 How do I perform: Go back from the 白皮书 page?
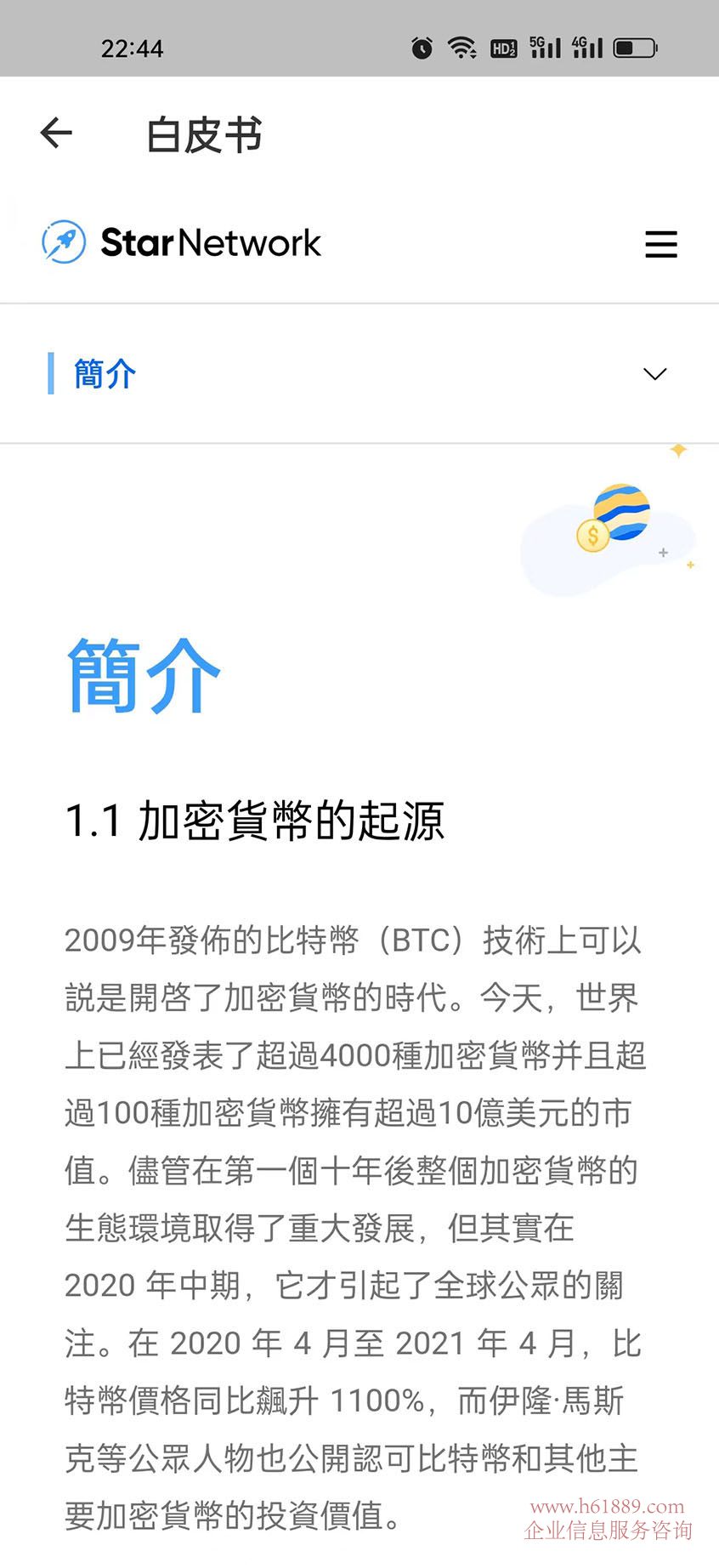pos(56,134)
